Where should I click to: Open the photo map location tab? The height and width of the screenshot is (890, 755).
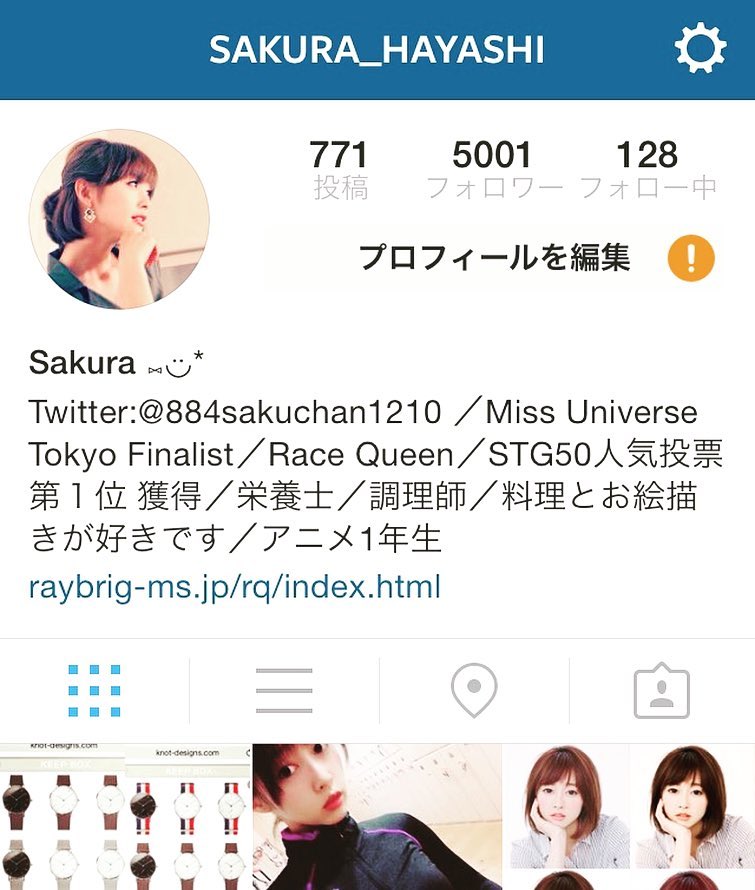point(474,690)
